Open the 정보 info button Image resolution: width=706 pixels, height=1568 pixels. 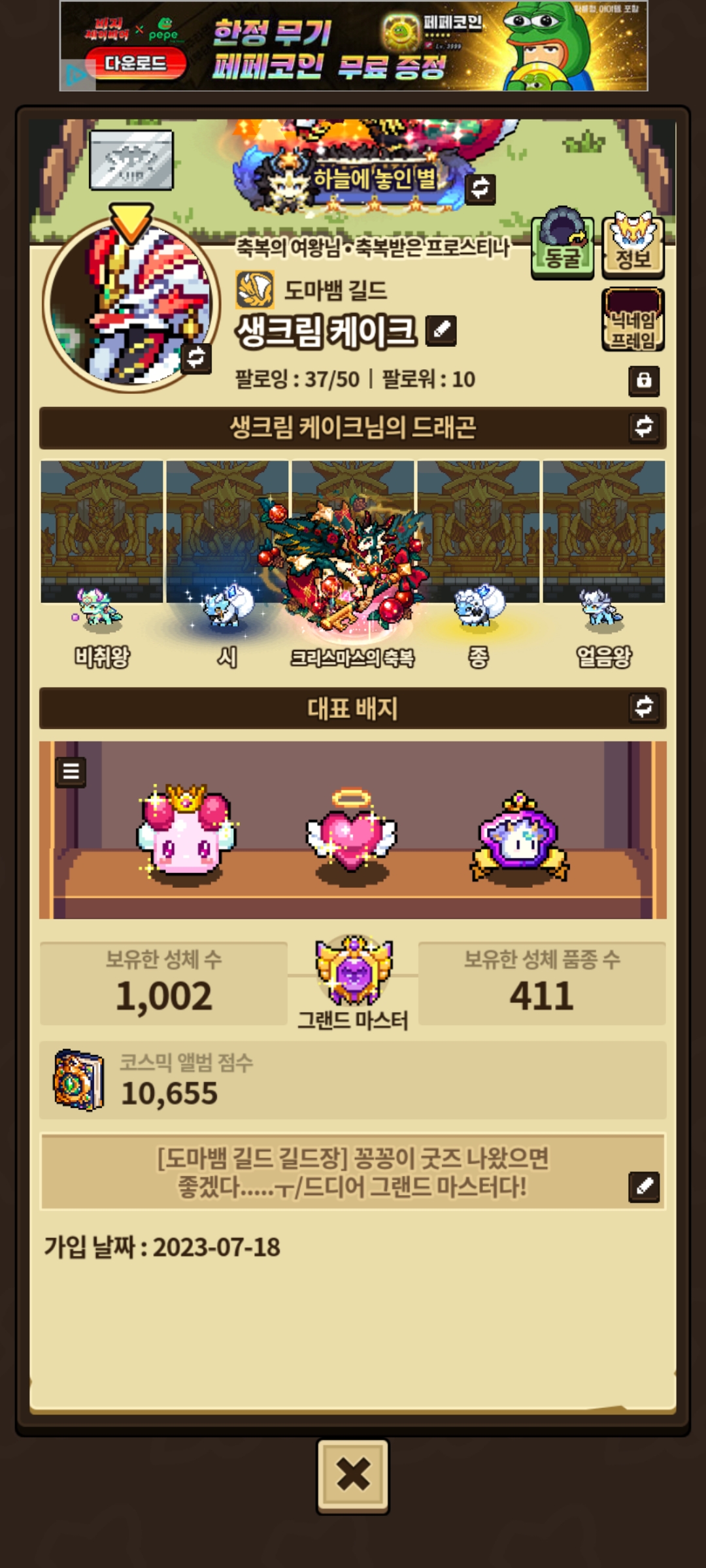point(633,247)
